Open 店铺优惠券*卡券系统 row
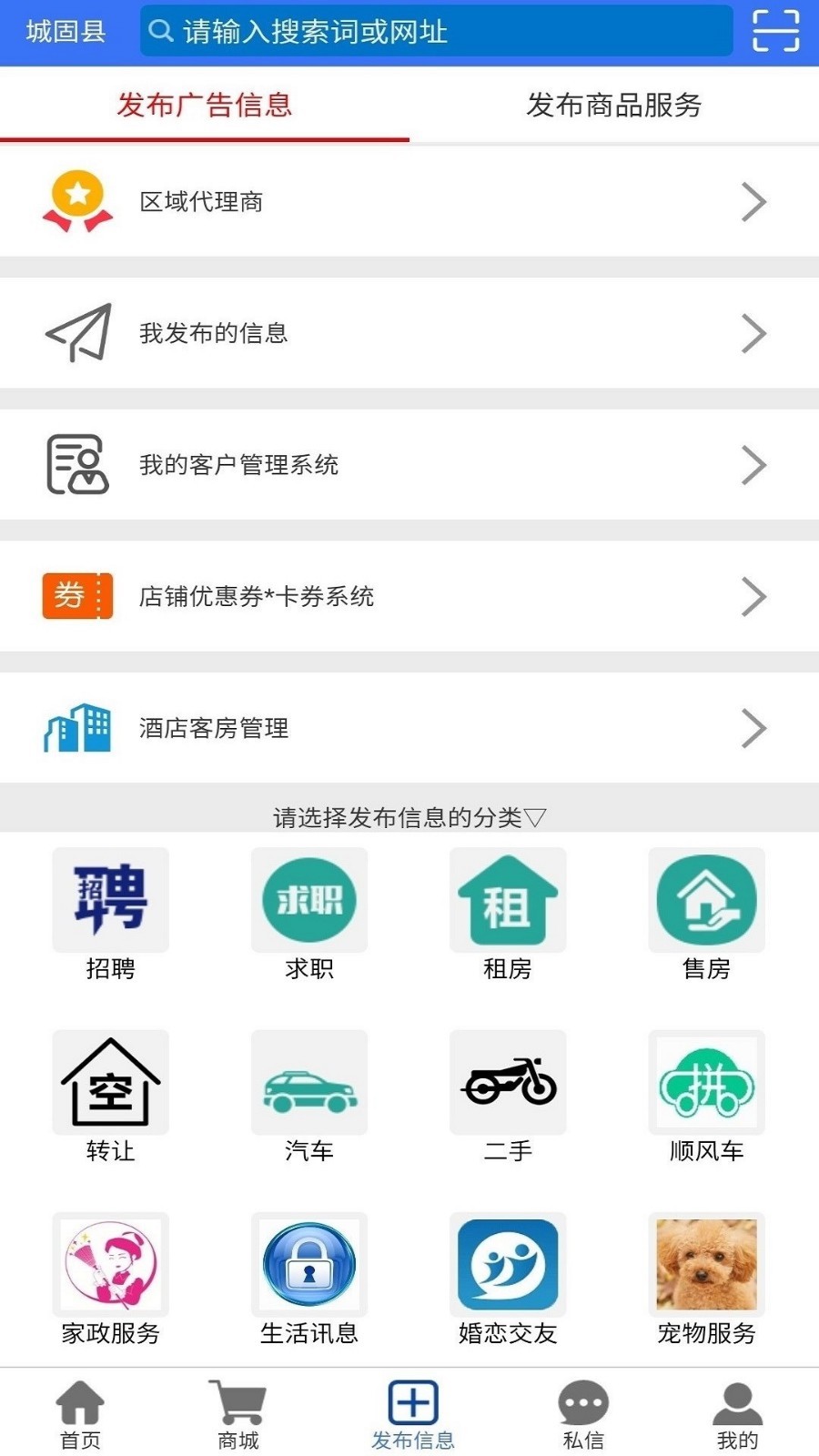 (409, 596)
